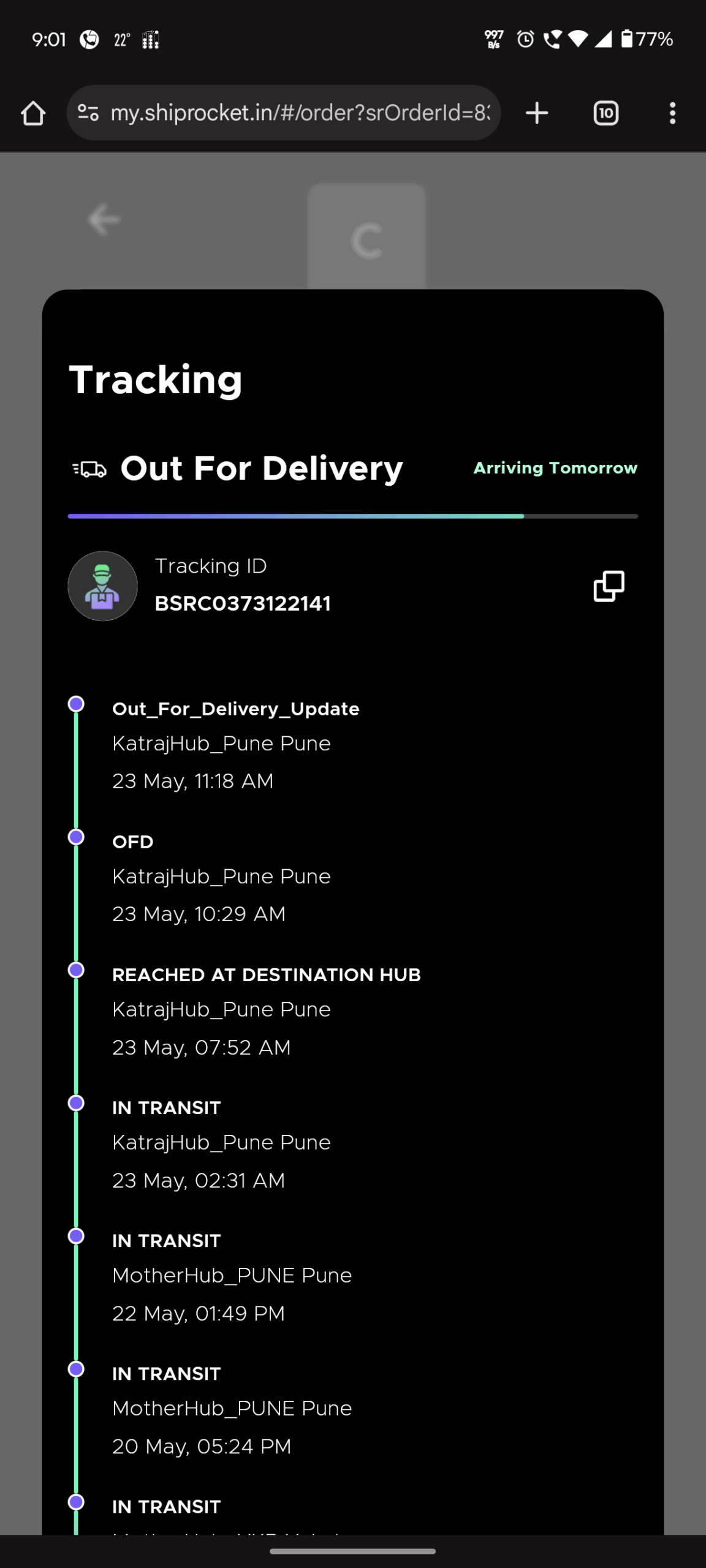Image resolution: width=706 pixels, height=1568 pixels.
Task: Go back using the dimmed back arrow
Action: click(x=104, y=220)
